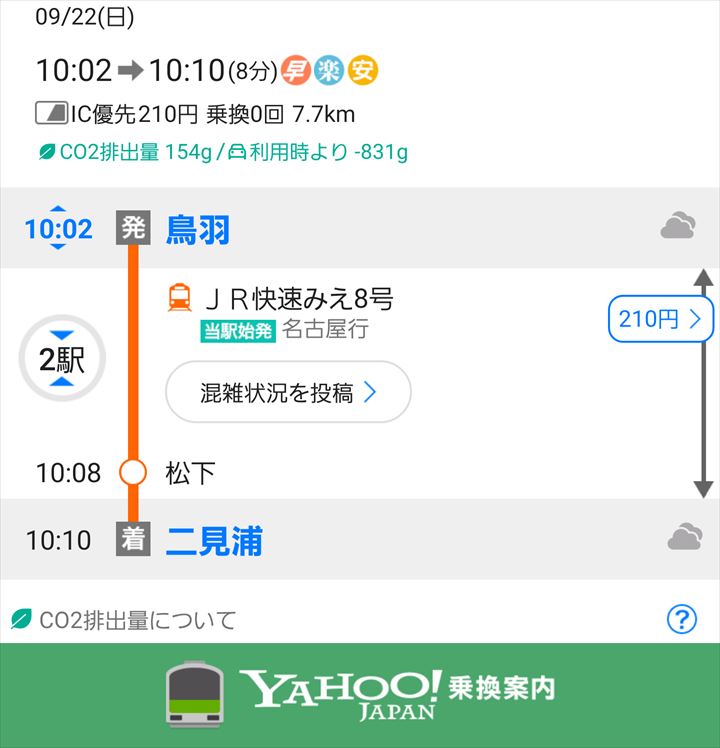Select the earlier train arrow above 10:02
Image resolution: width=720 pixels, height=748 pixels.
coord(58,210)
